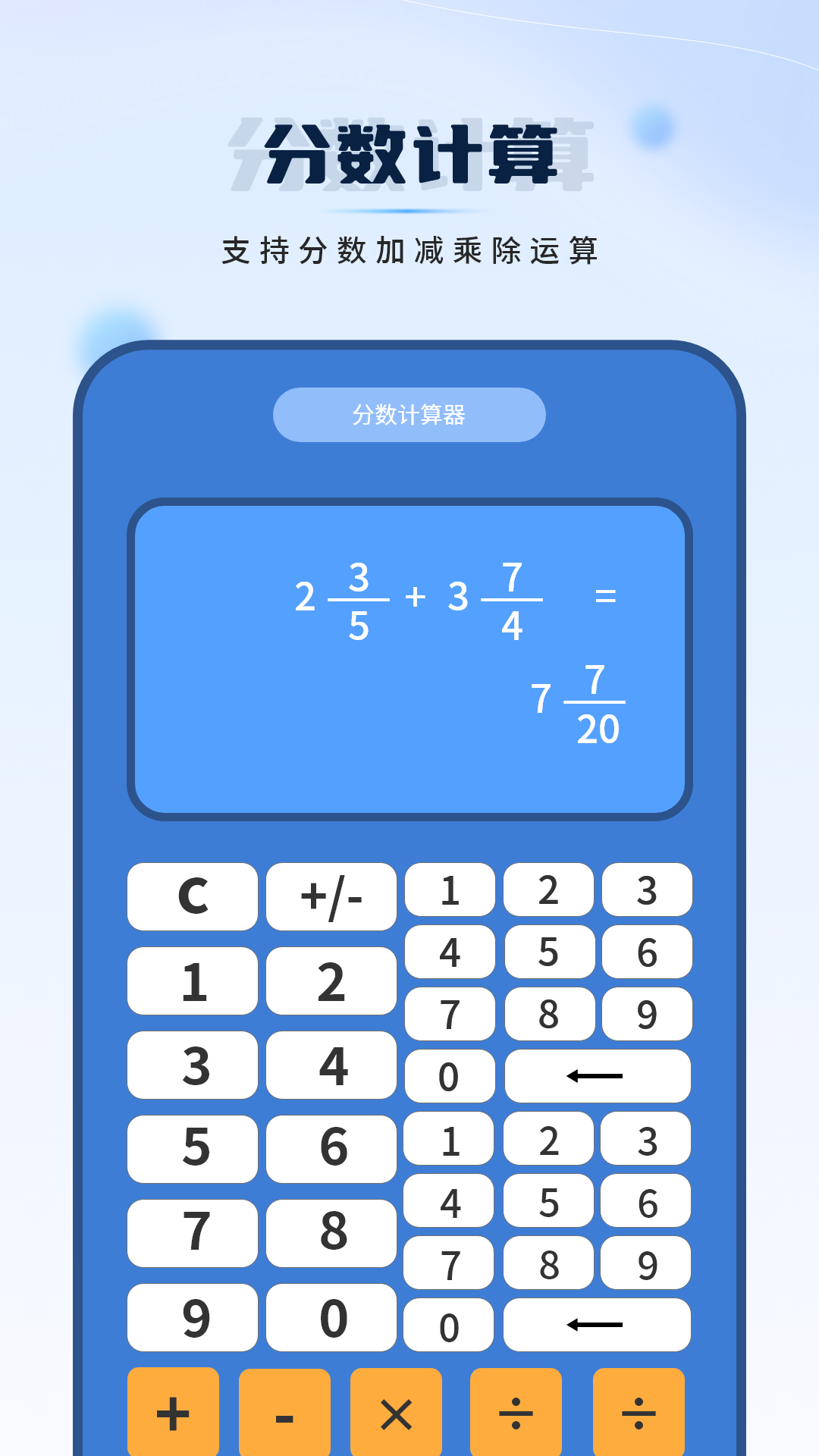Tap the upper backspace arrow key
The image size is (819, 1456).
click(x=597, y=1075)
